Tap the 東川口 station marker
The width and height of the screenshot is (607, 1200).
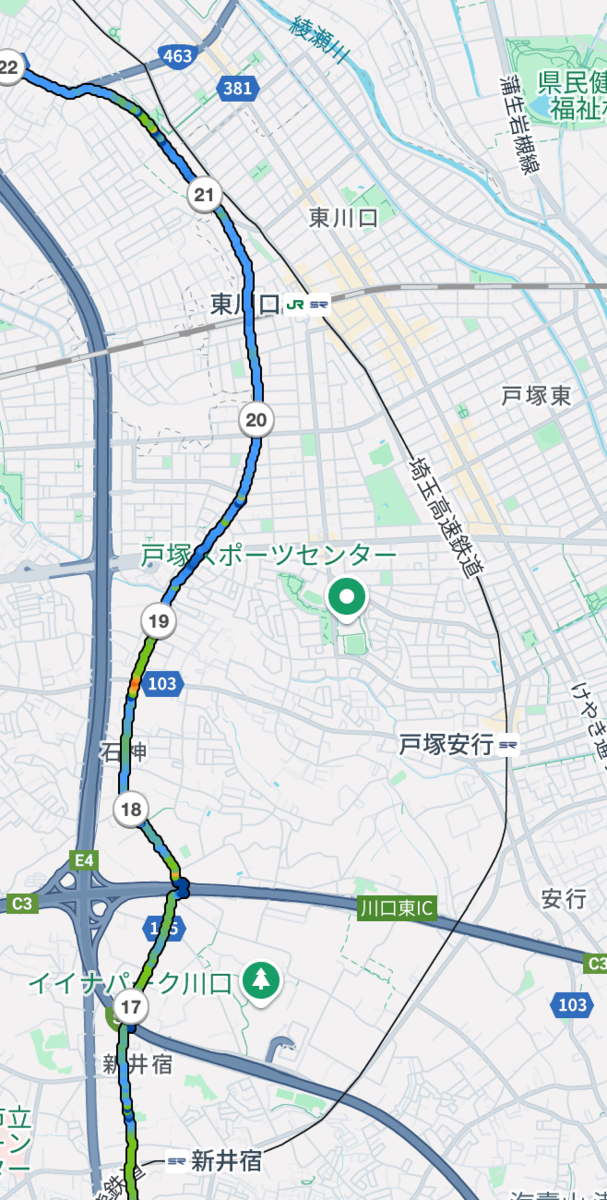[308, 305]
